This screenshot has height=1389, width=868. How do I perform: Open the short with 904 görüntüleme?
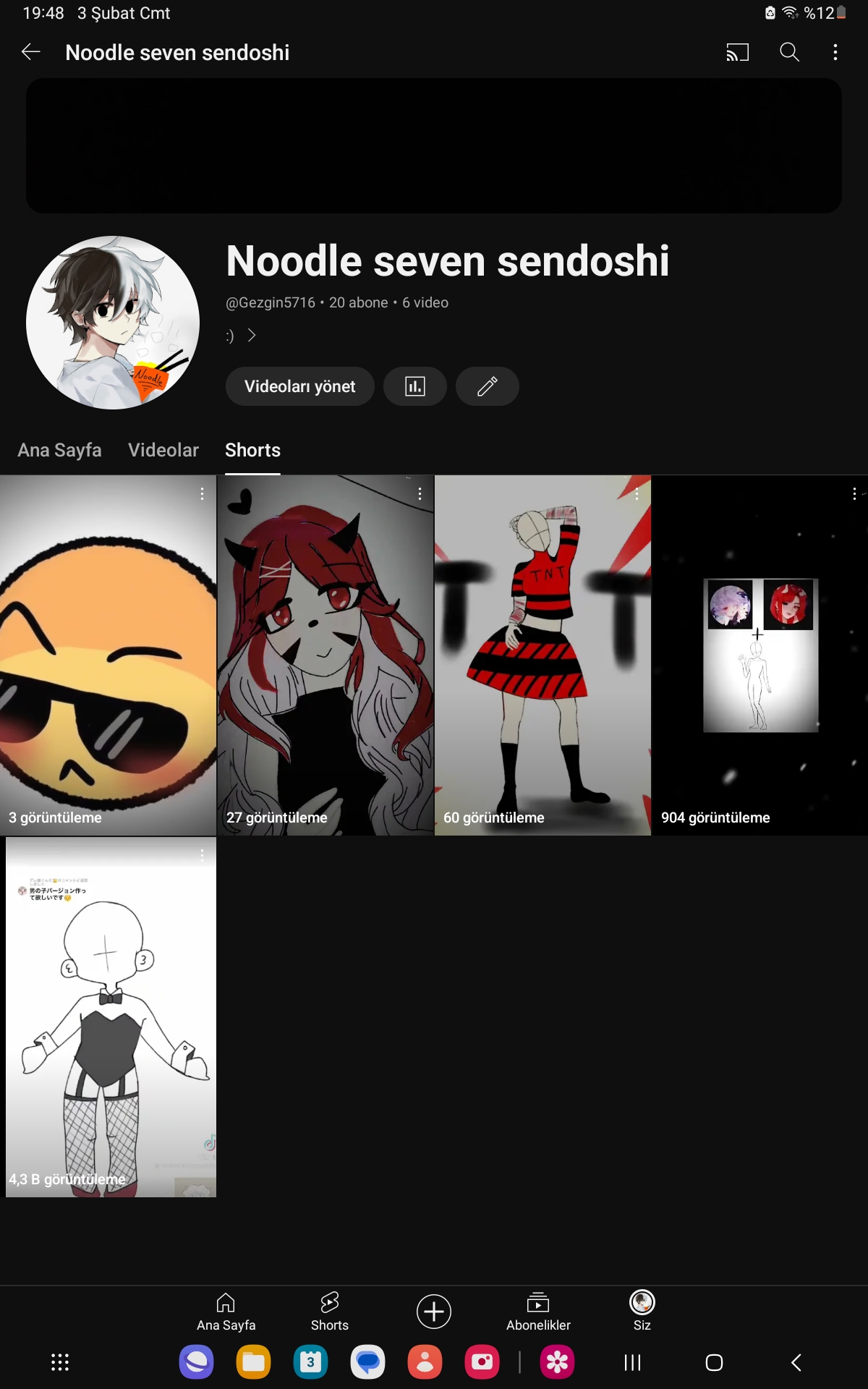(759, 655)
